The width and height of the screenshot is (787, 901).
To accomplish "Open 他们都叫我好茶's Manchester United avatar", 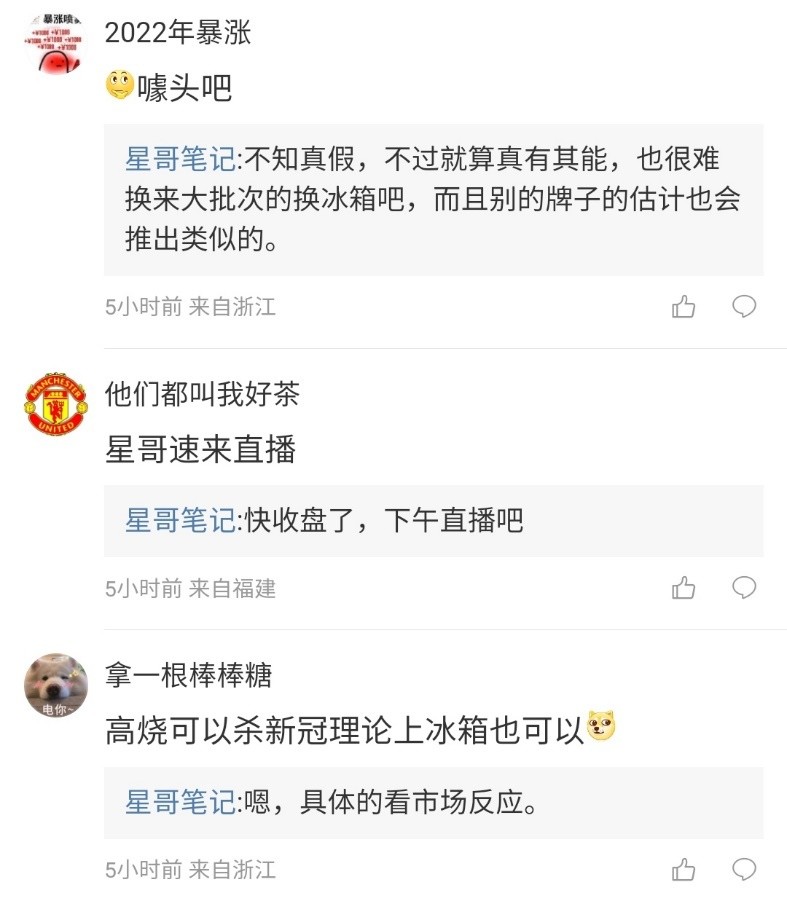I will click(x=56, y=404).
